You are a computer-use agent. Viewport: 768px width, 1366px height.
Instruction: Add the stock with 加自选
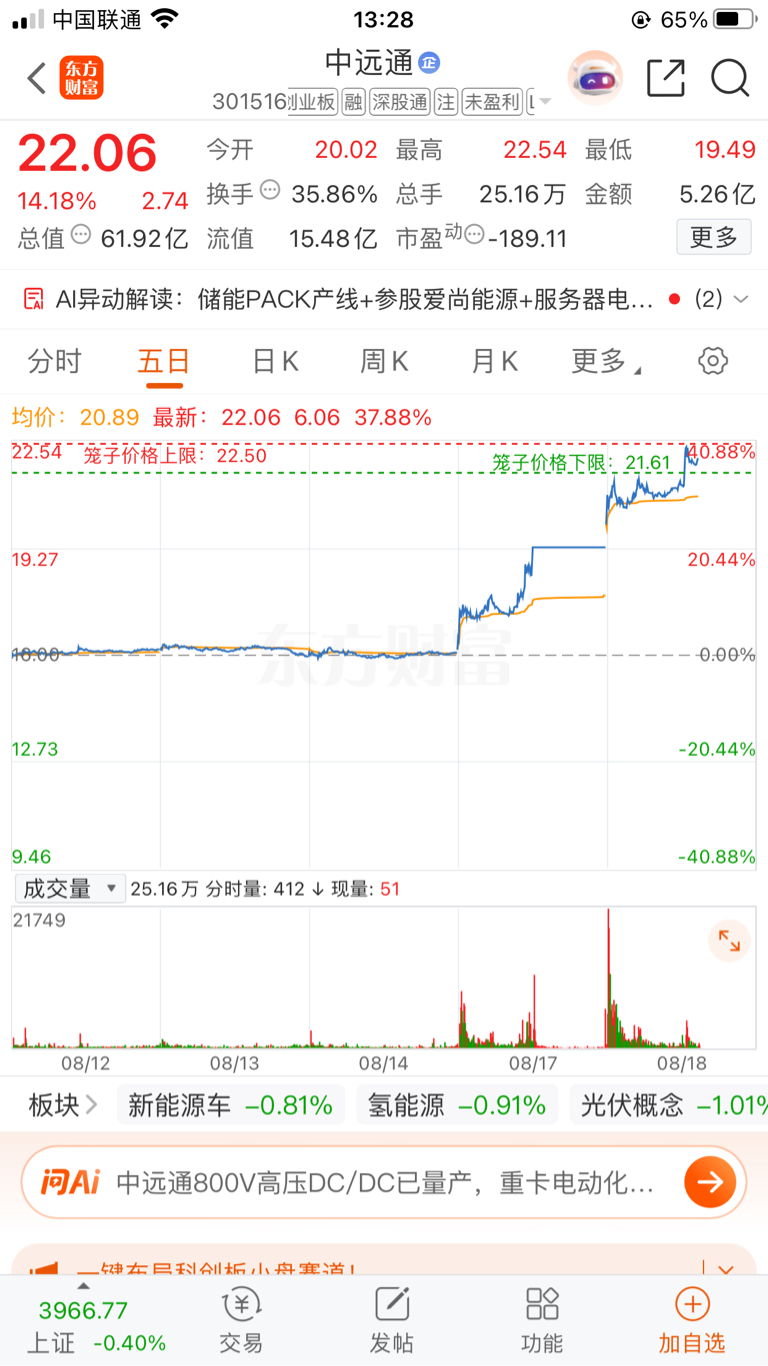point(692,1320)
